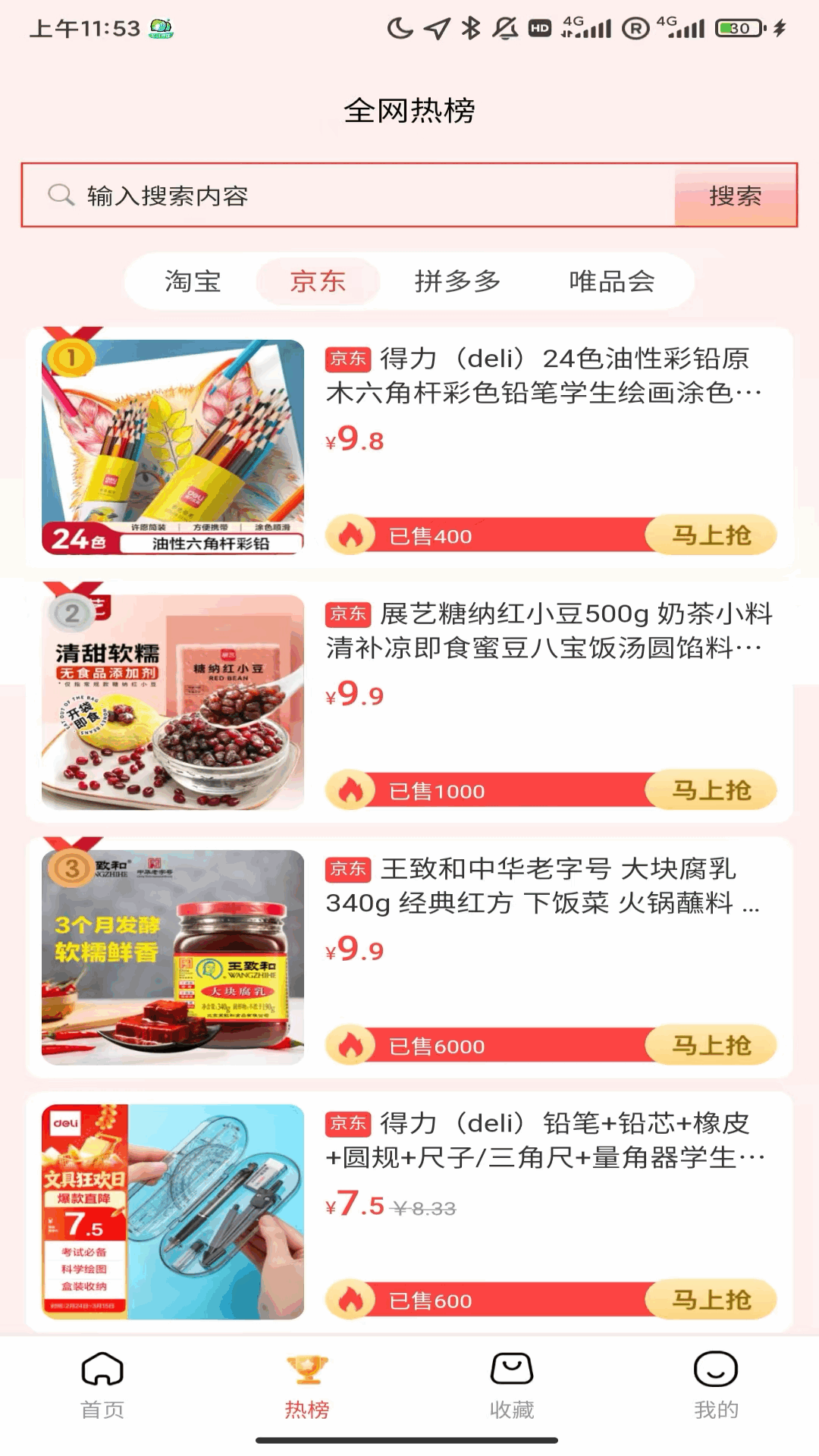Image resolution: width=819 pixels, height=1456 pixels.
Task: Select the 热榜 bottom tab
Action: tap(307, 1385)
